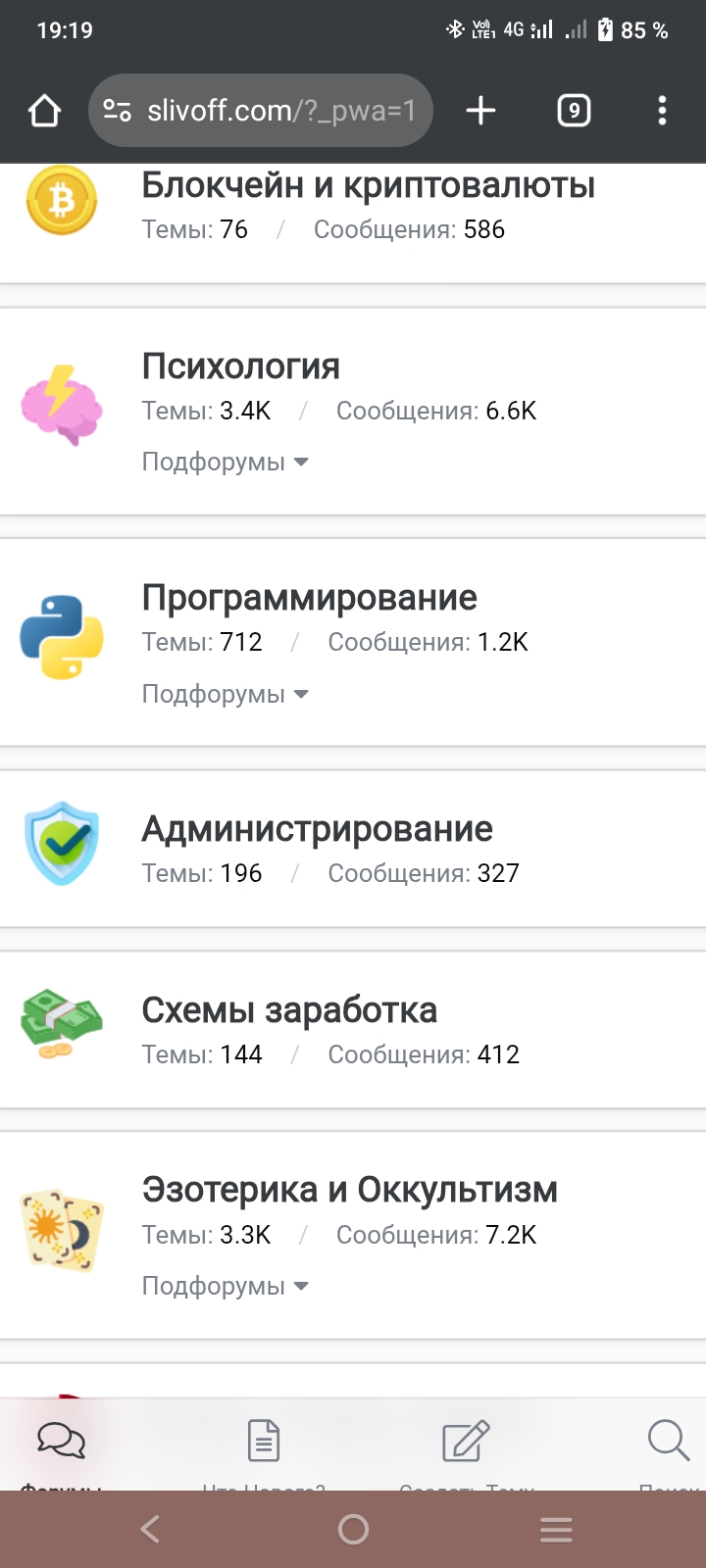Expand Подфорумы under Программирование
This screenshot has width=706, height=1568.
coord(225,694)
